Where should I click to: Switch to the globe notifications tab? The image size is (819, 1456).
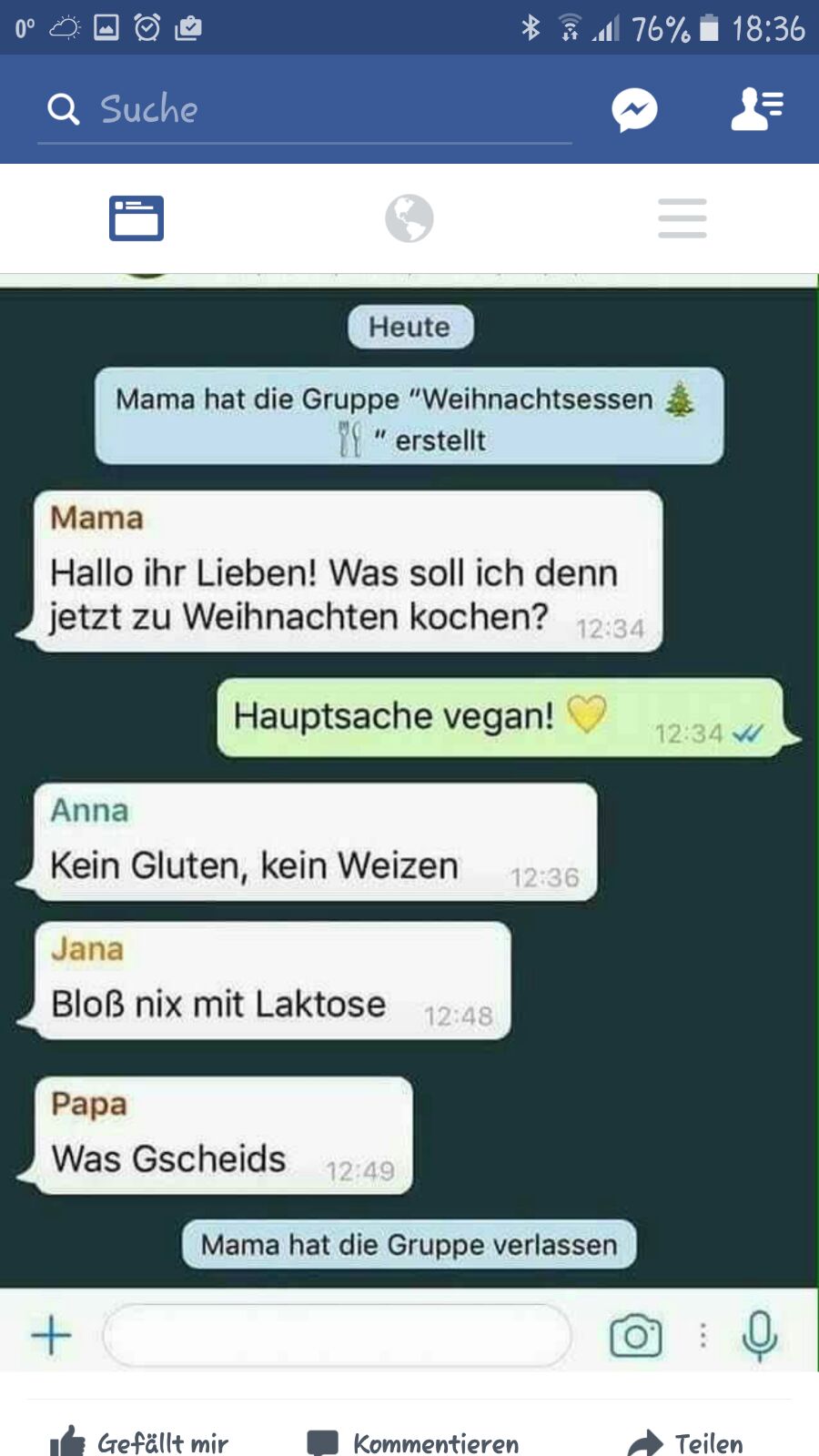(x=409, y=218)
